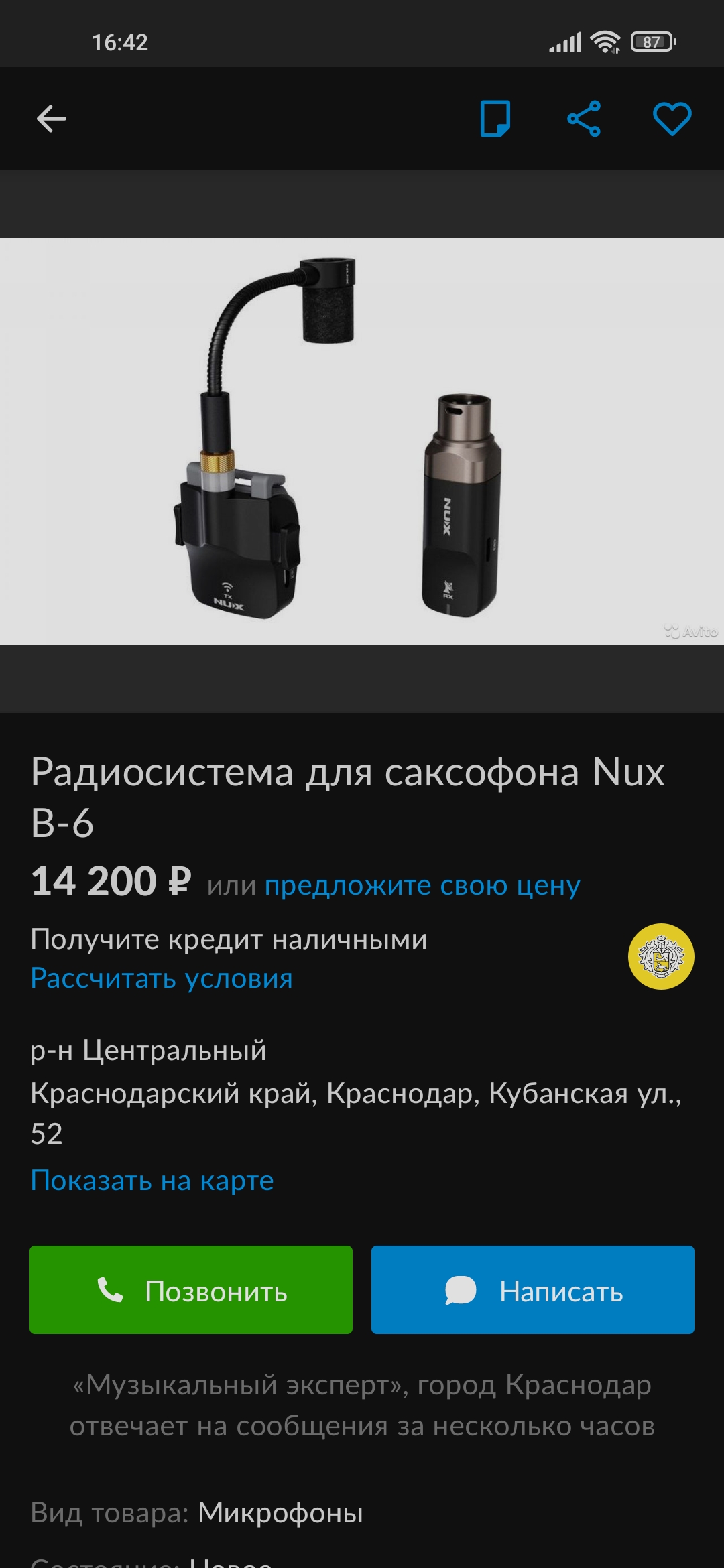The height and width of the screenshot is (1568, 724).
Task: Show the seller's address on the map
Action: [152, 1181]
